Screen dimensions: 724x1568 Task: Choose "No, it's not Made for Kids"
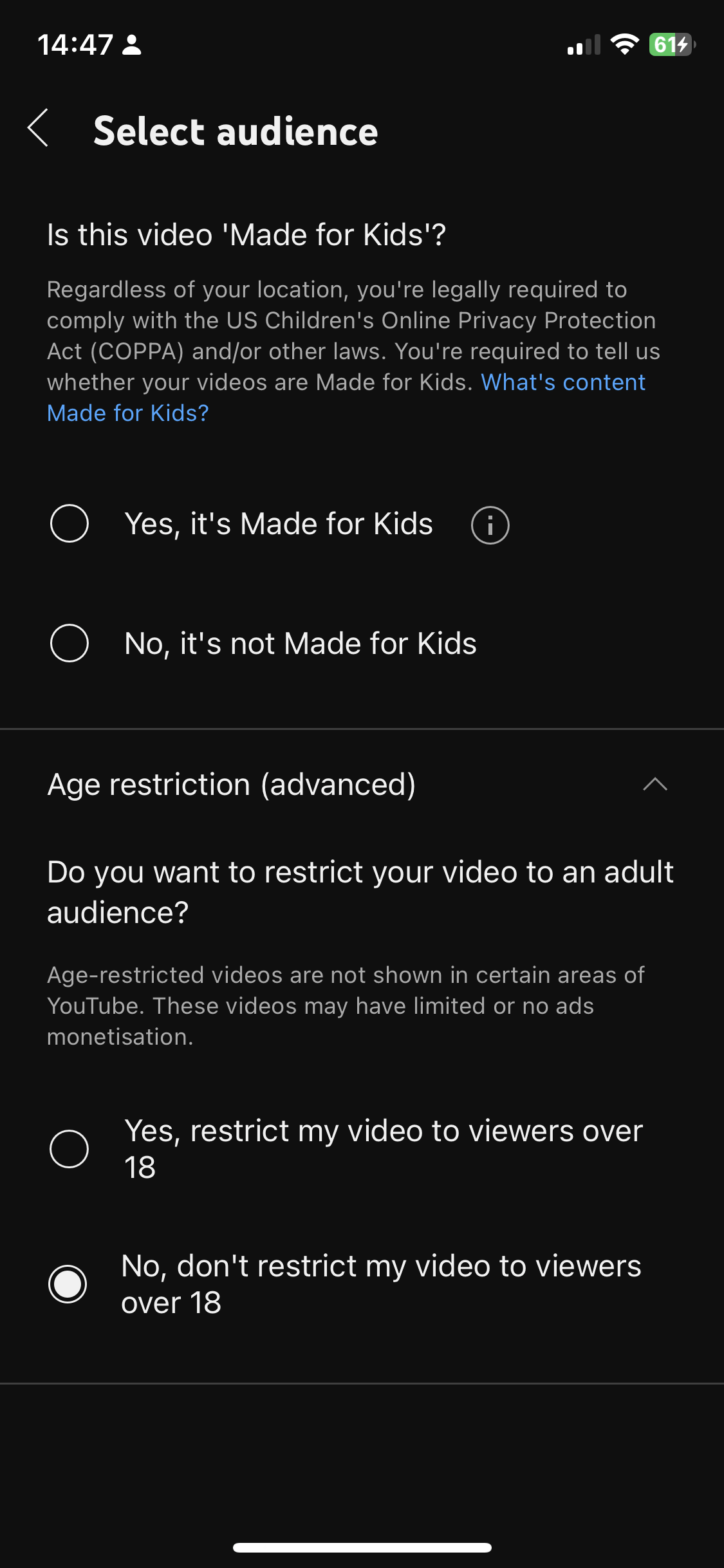(70, 643)
